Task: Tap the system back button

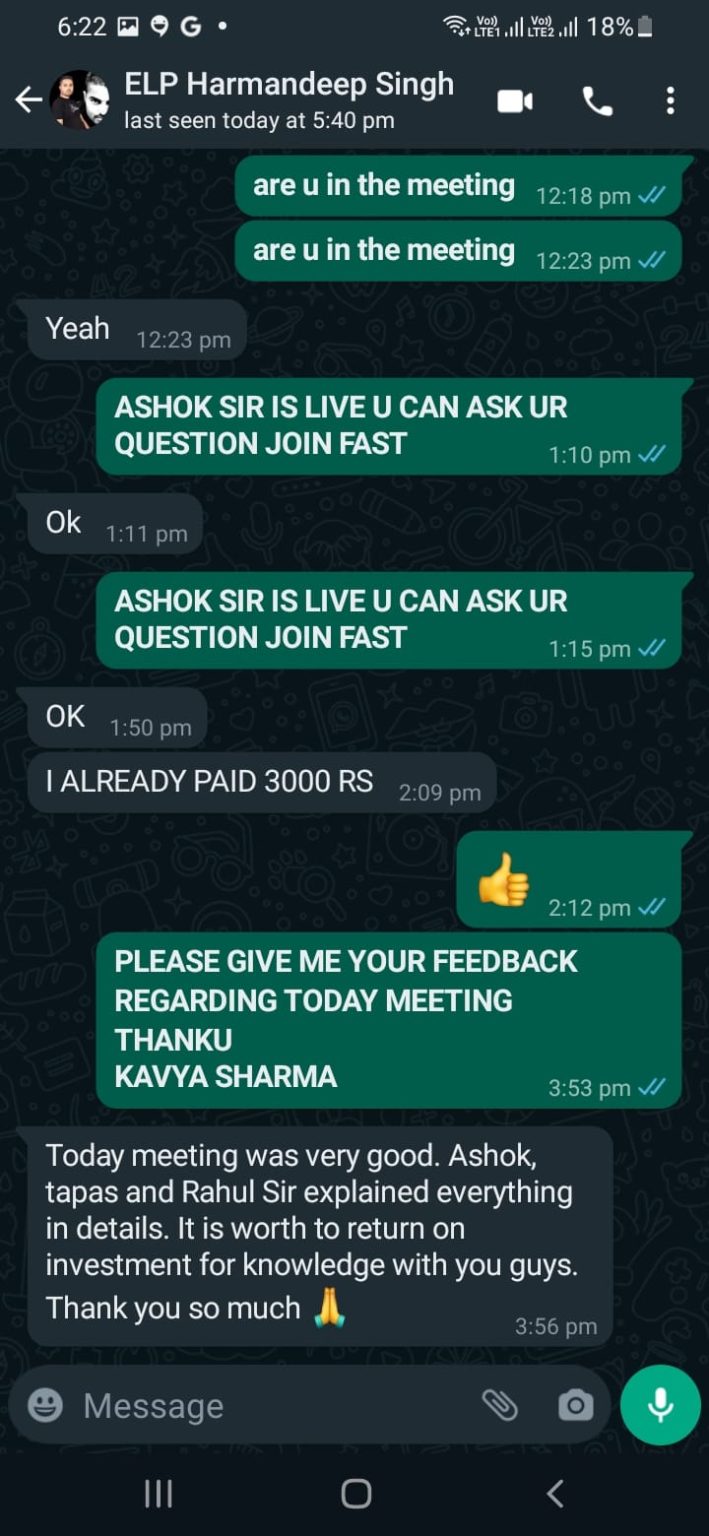Action: [x=555, y=1493]
